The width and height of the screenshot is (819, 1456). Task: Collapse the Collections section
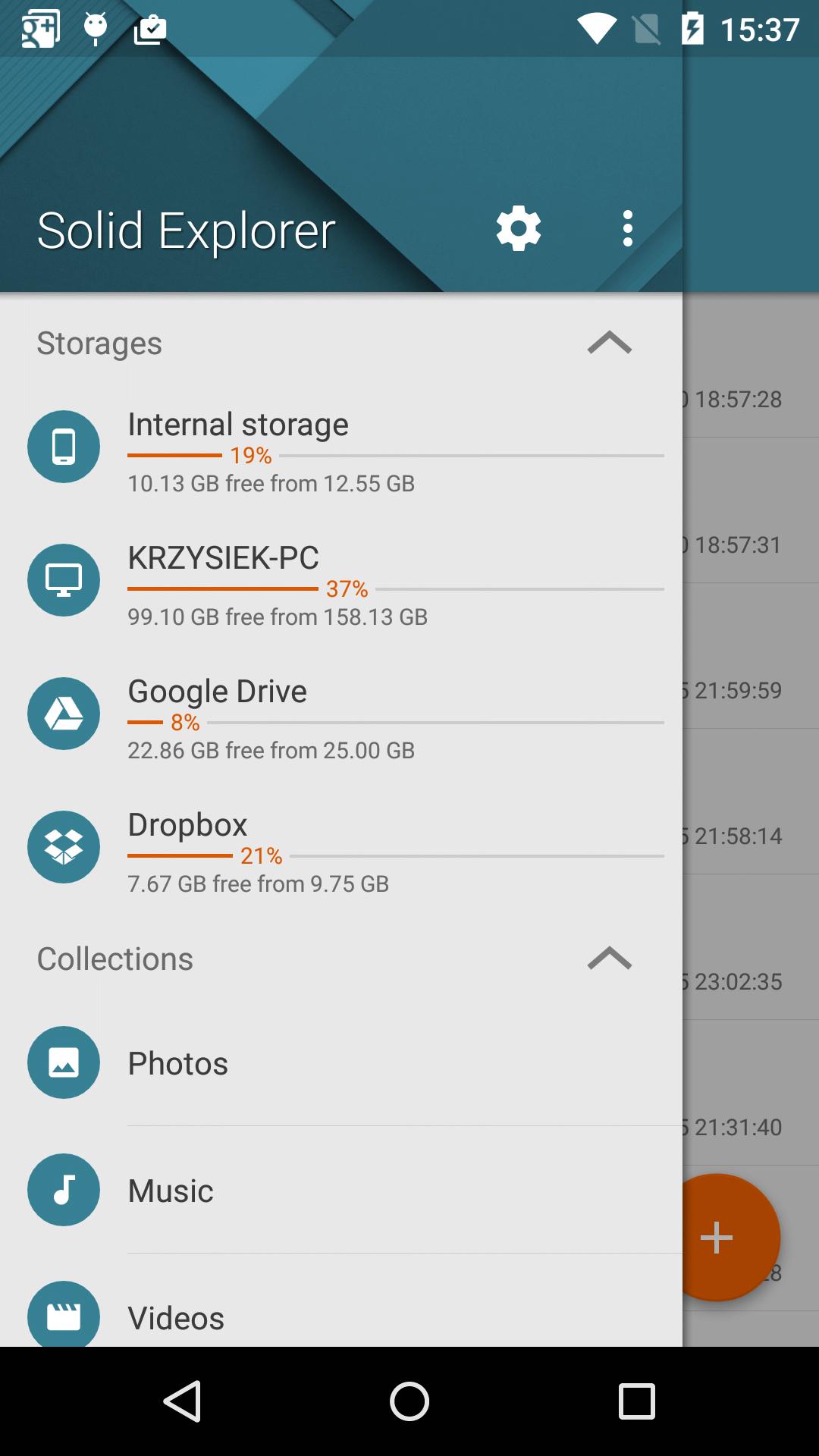click(x=610, y=959)
